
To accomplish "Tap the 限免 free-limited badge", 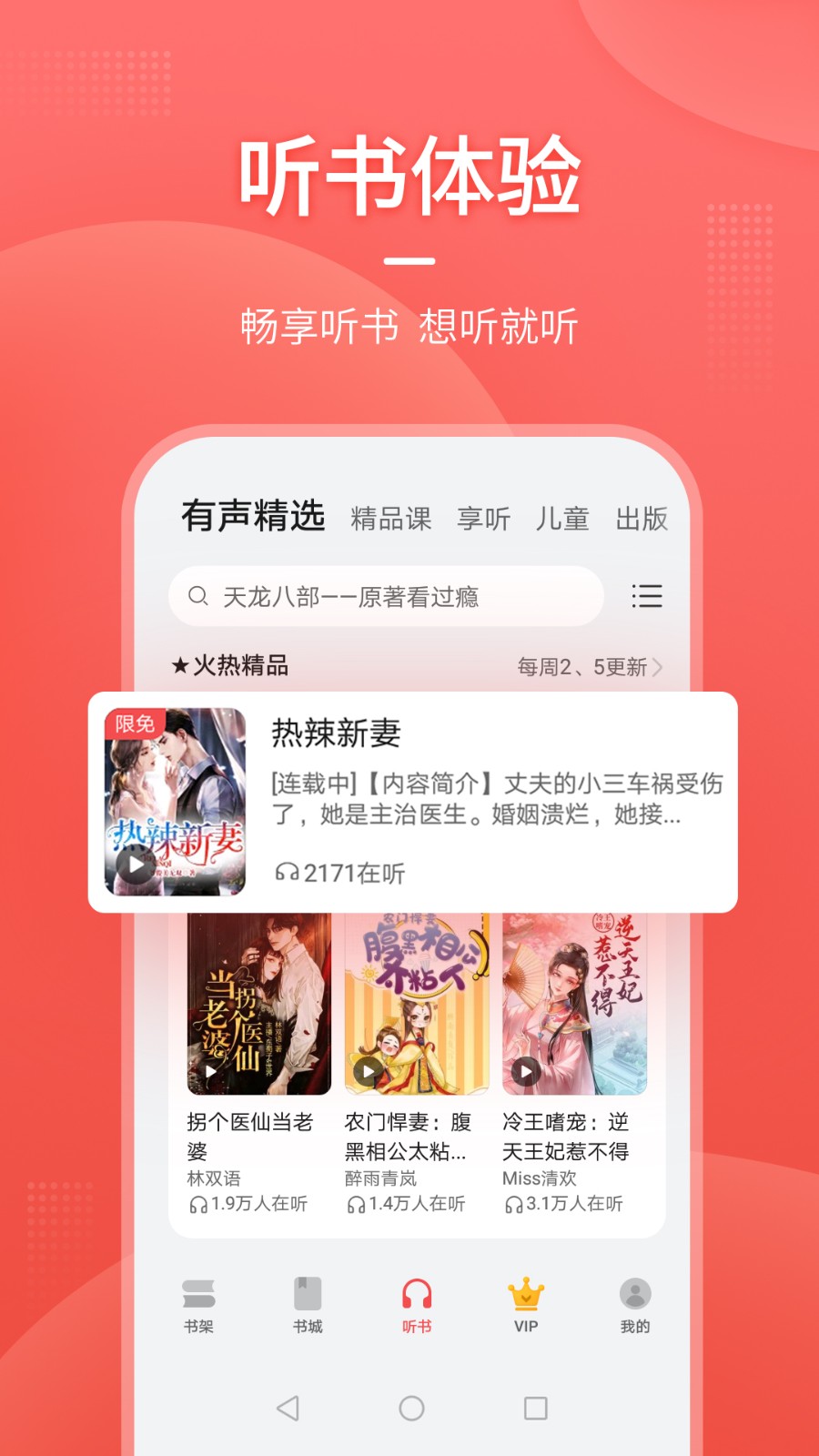I will (x=134, y=723).
